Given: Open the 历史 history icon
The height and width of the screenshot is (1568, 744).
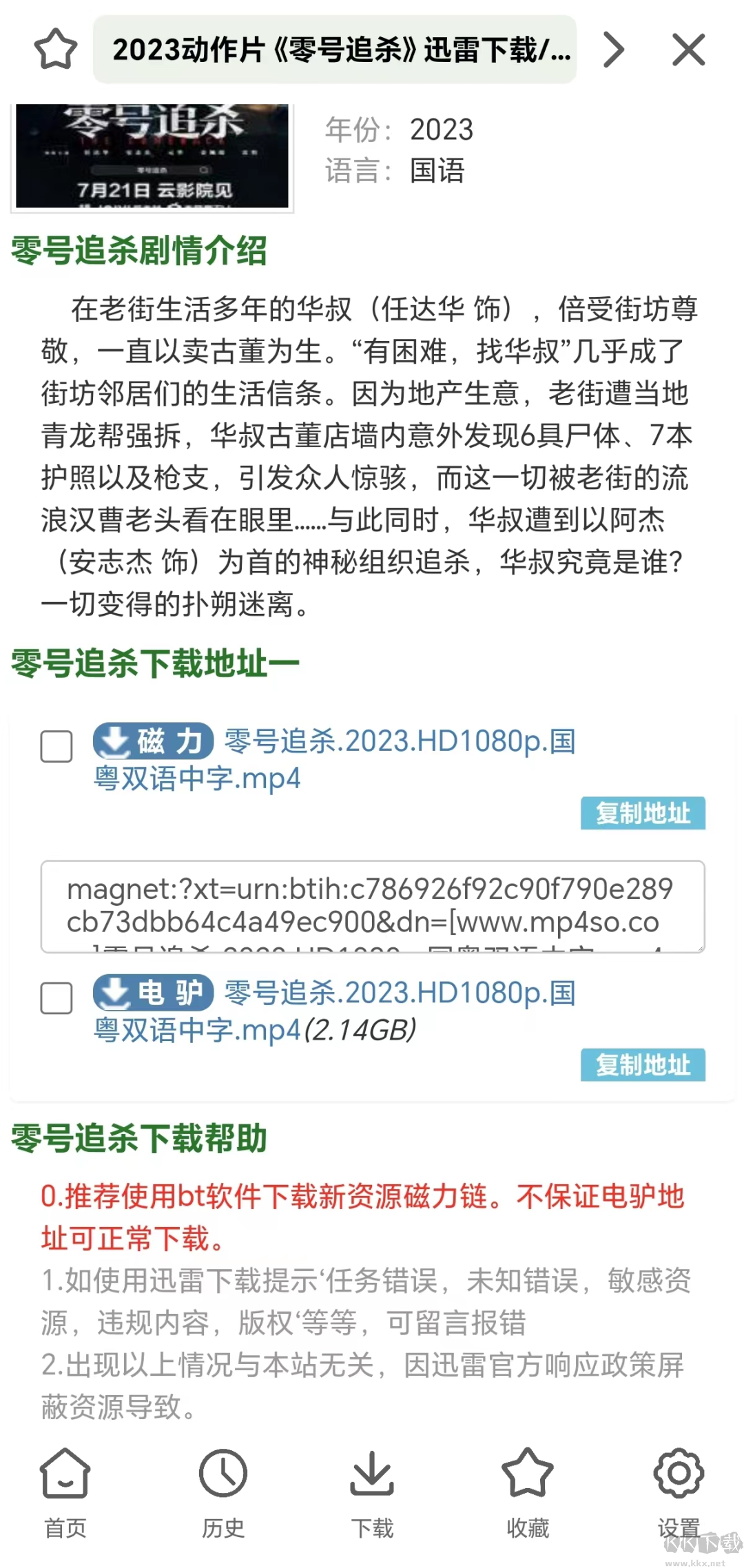Looking at the screenshot, I should pos(223,1474).
